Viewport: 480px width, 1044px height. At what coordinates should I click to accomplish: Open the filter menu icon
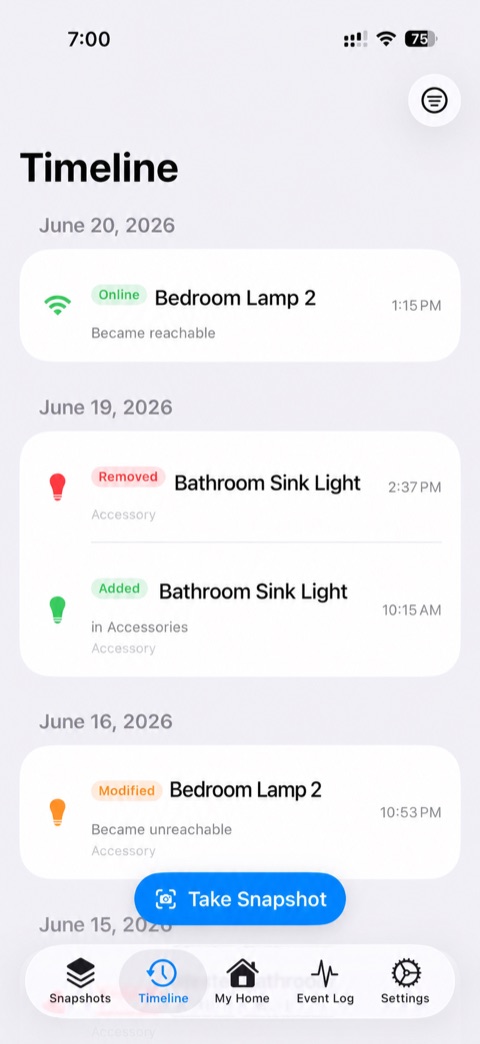coord(434,101)
